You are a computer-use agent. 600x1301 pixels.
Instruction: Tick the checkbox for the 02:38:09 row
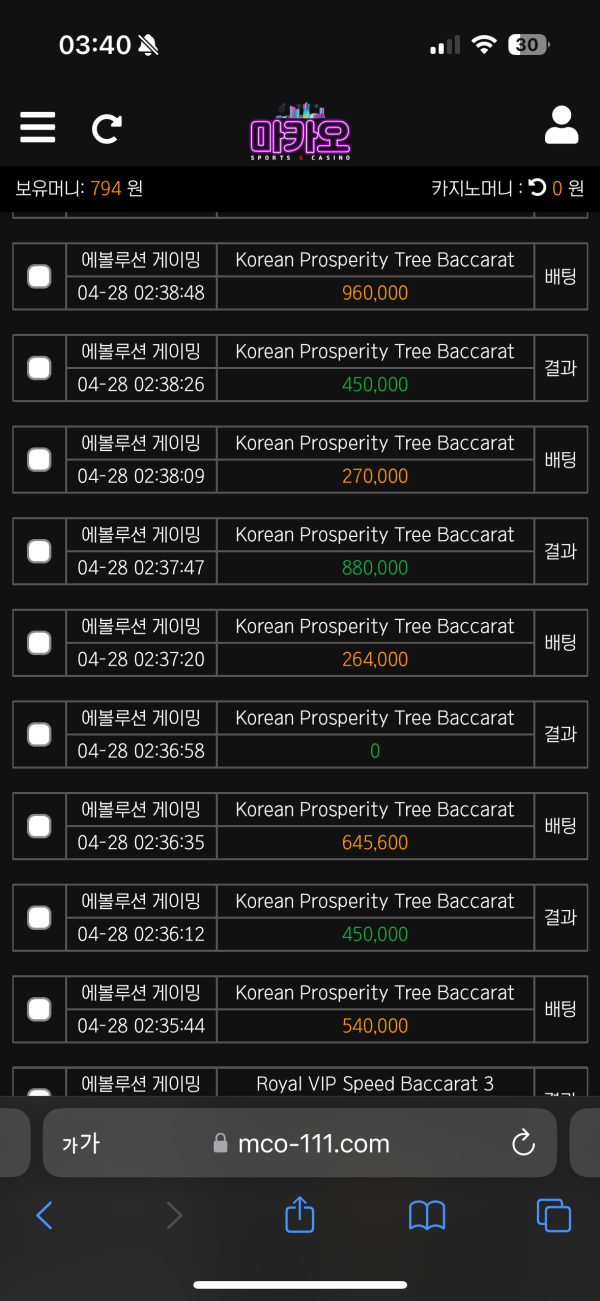[39, 460]
